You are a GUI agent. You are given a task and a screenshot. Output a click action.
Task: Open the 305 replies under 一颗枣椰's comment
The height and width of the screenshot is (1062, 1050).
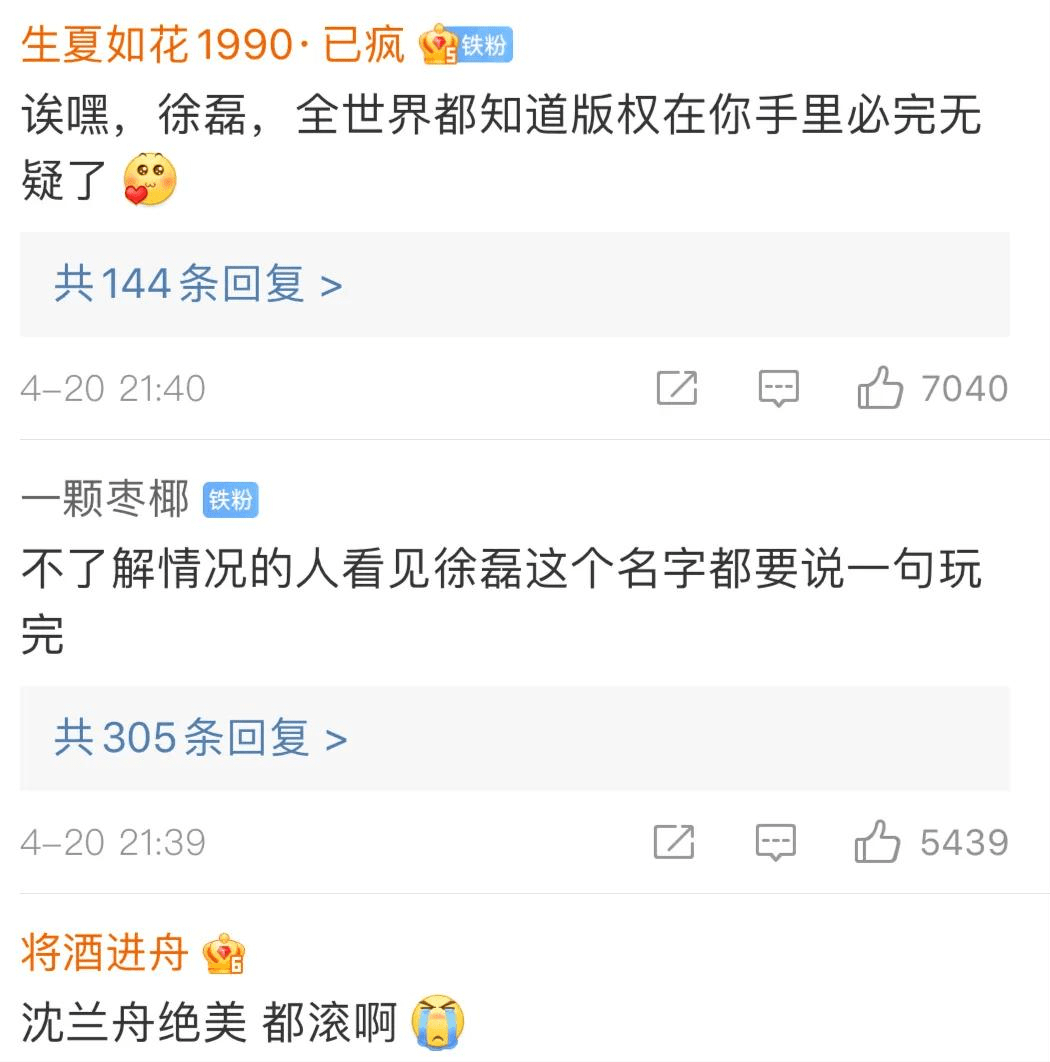click(x=200, y=740)
